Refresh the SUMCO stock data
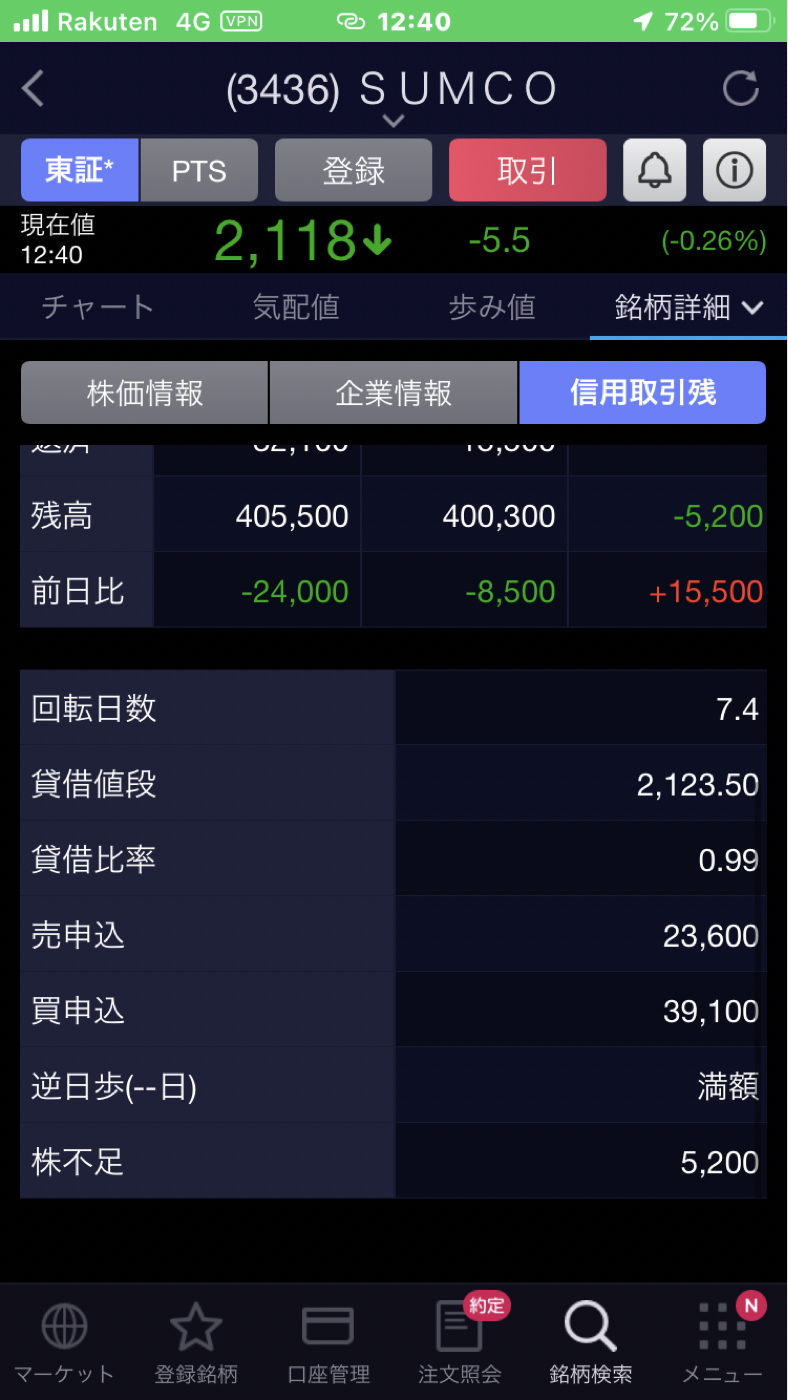 coord(741,89)
